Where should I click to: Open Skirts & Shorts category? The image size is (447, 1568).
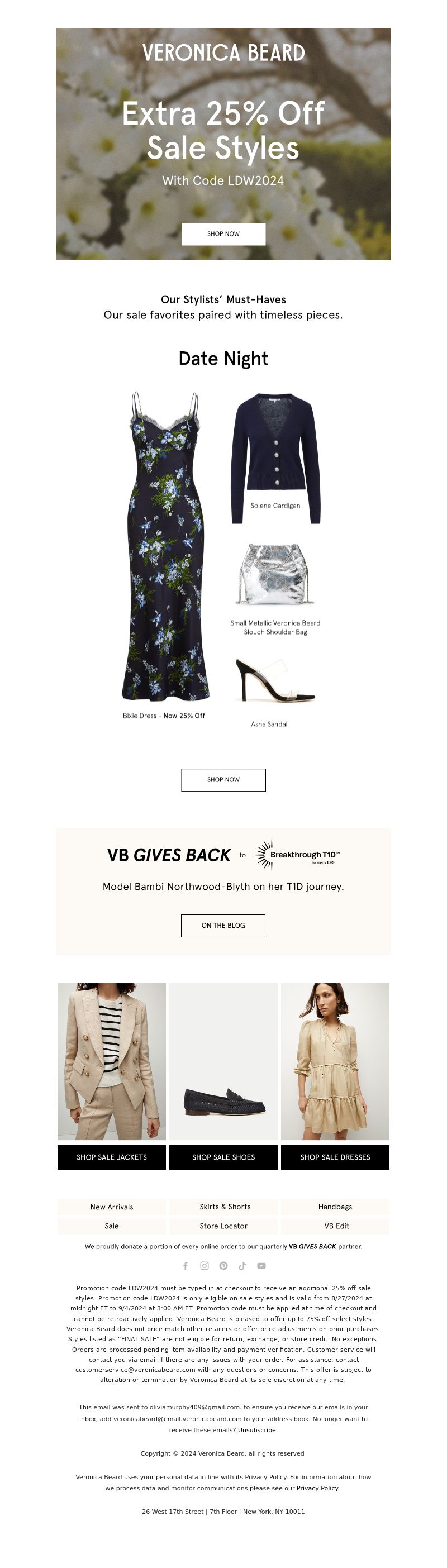[224, 1207]
